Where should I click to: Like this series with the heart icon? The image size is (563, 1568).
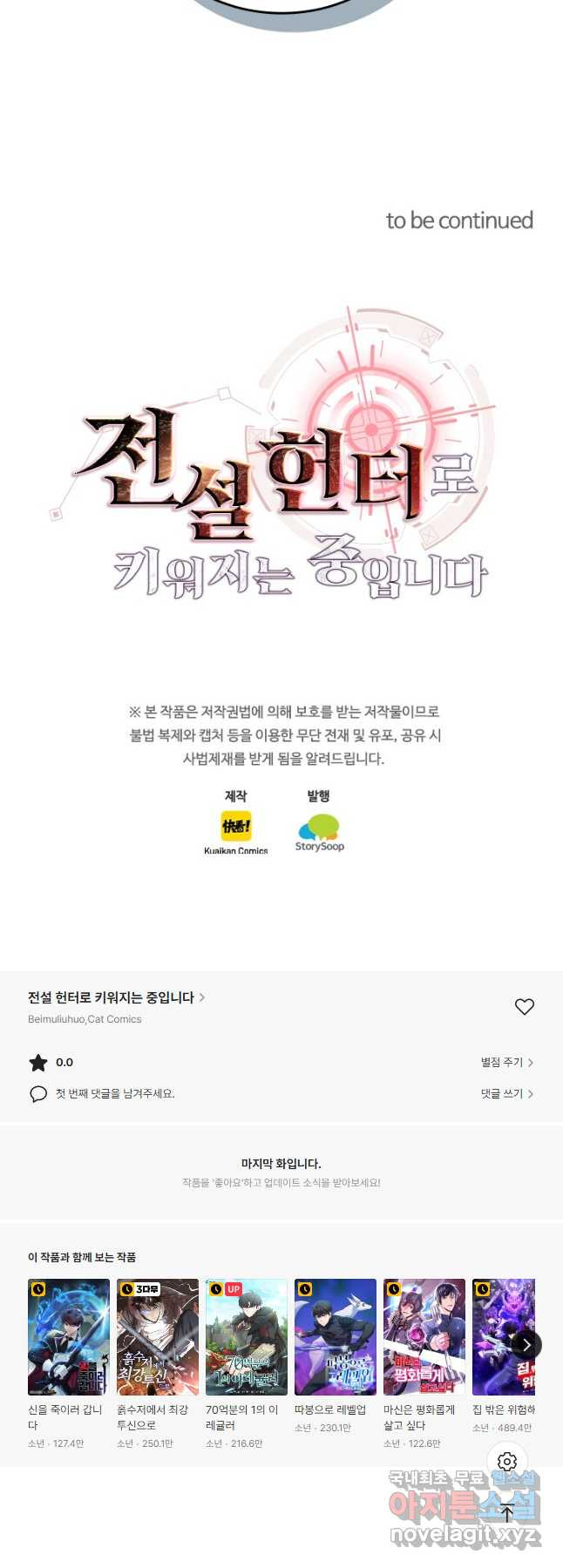[524, 1006]
